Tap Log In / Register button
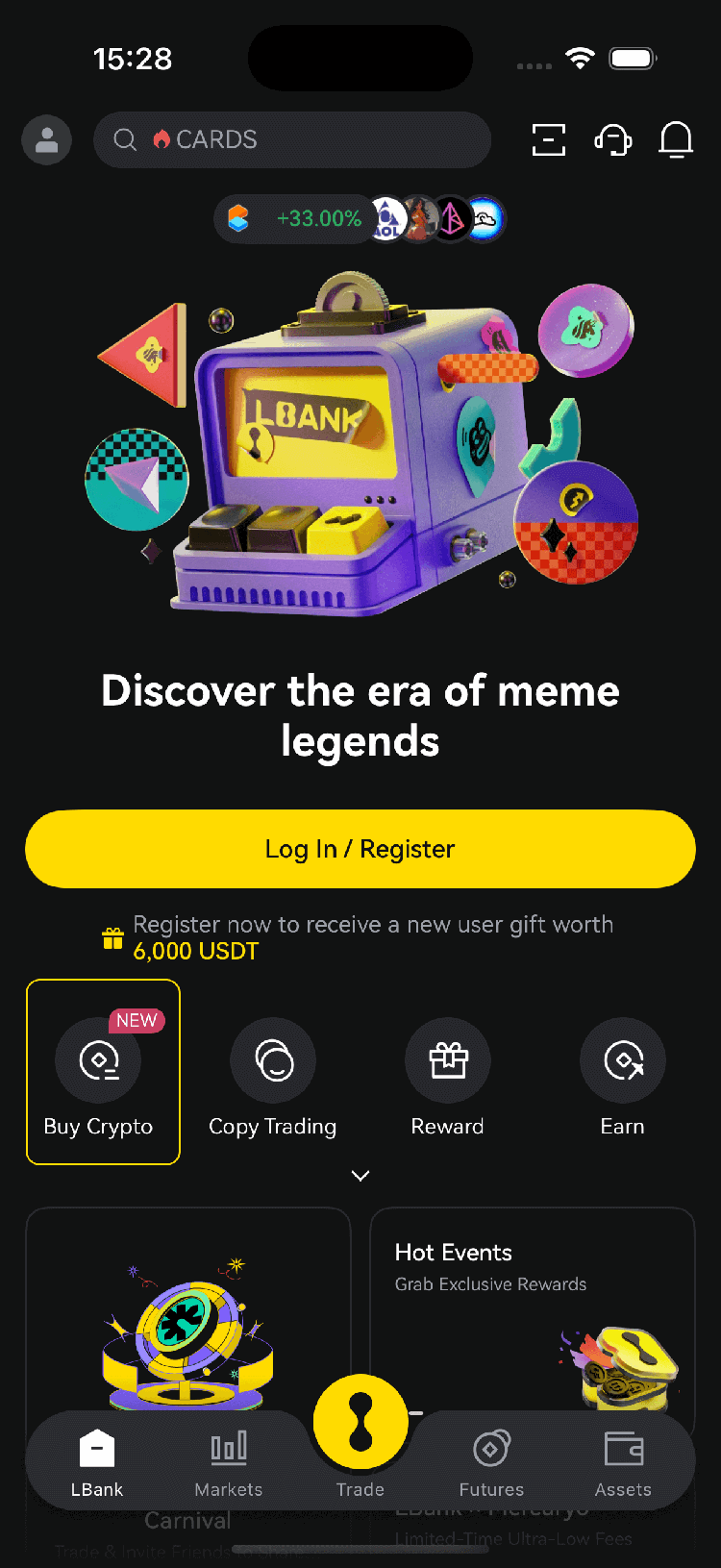 [360, 849]
